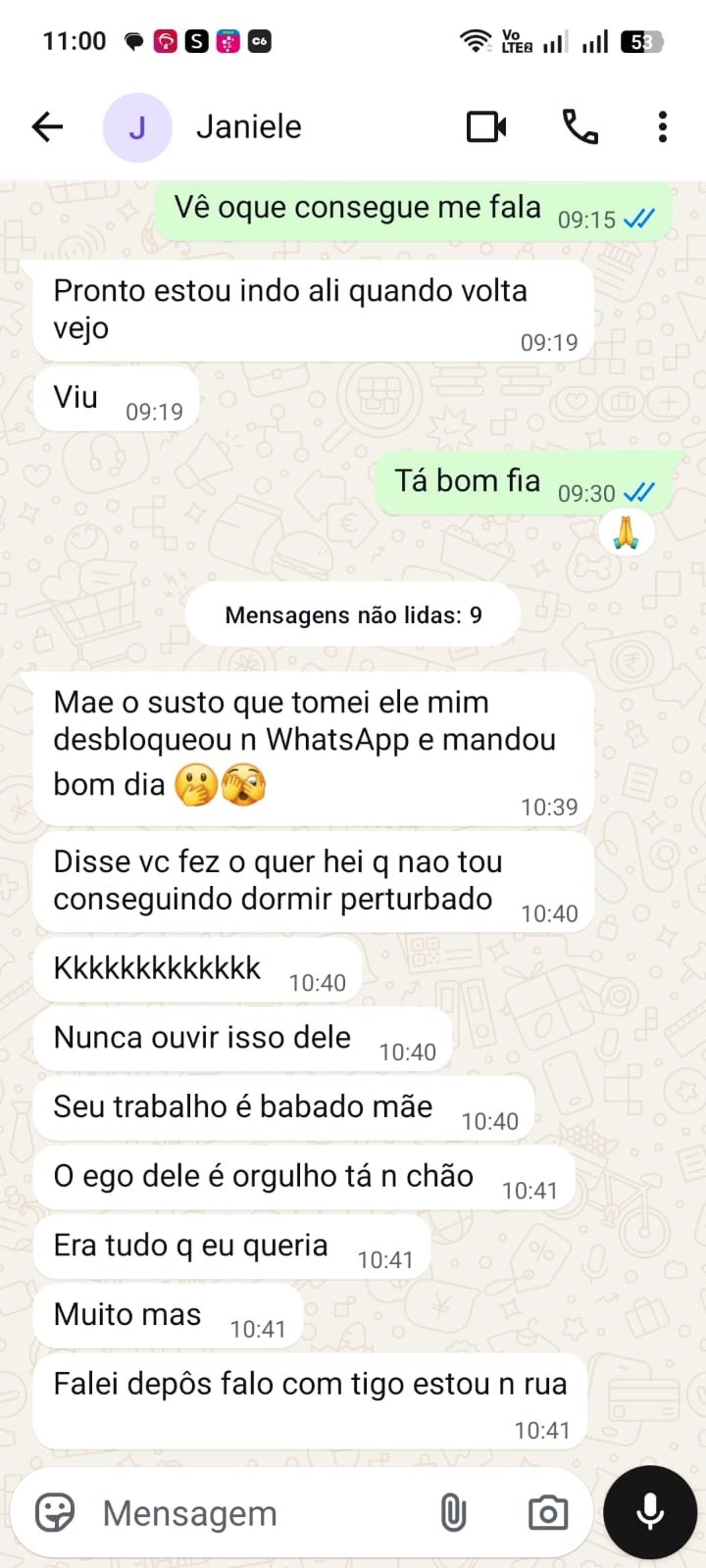Focus the Mensagem text field
706x1568 pixels.
pos(256,1513)
